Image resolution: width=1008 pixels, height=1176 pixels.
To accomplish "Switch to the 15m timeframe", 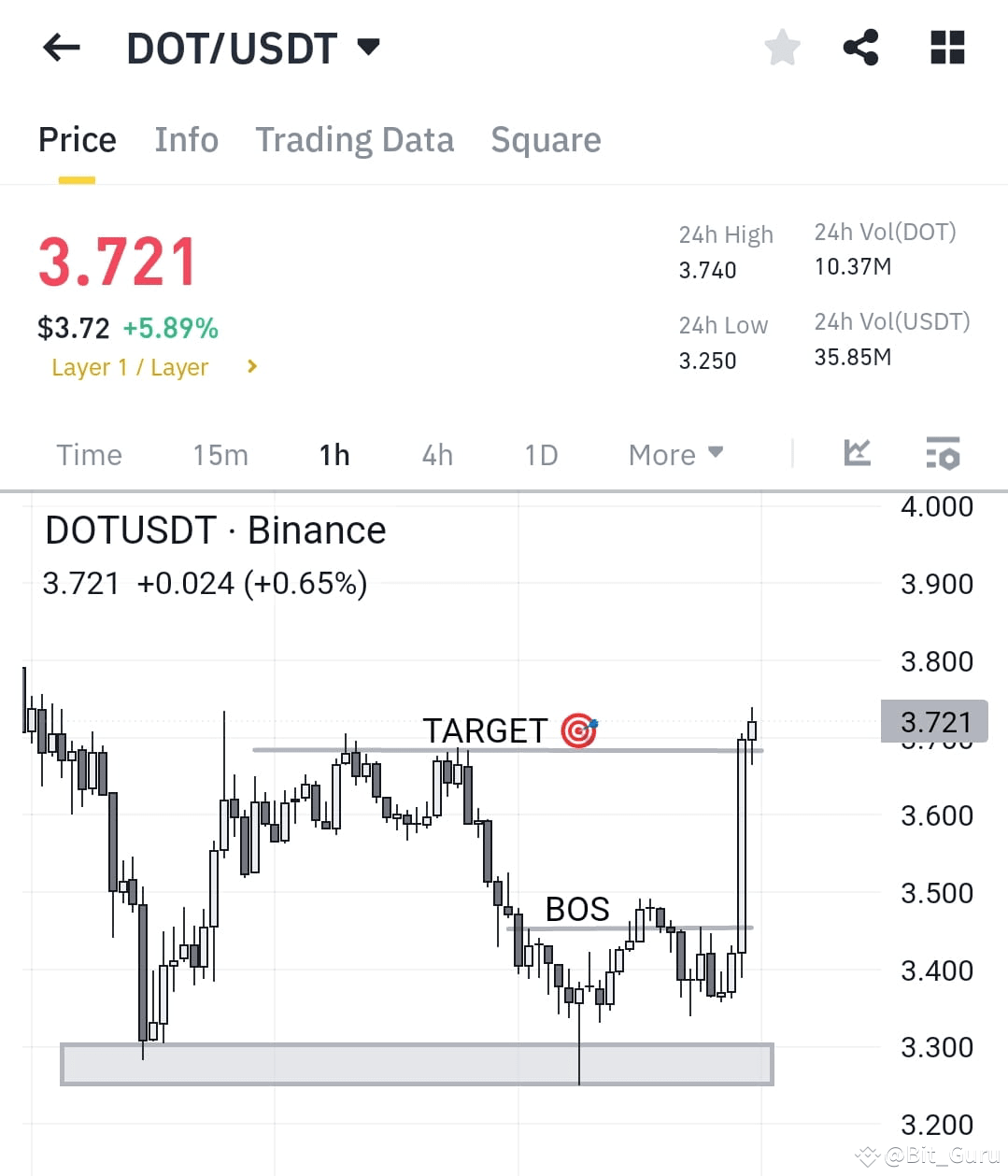I will pos(220,455).
